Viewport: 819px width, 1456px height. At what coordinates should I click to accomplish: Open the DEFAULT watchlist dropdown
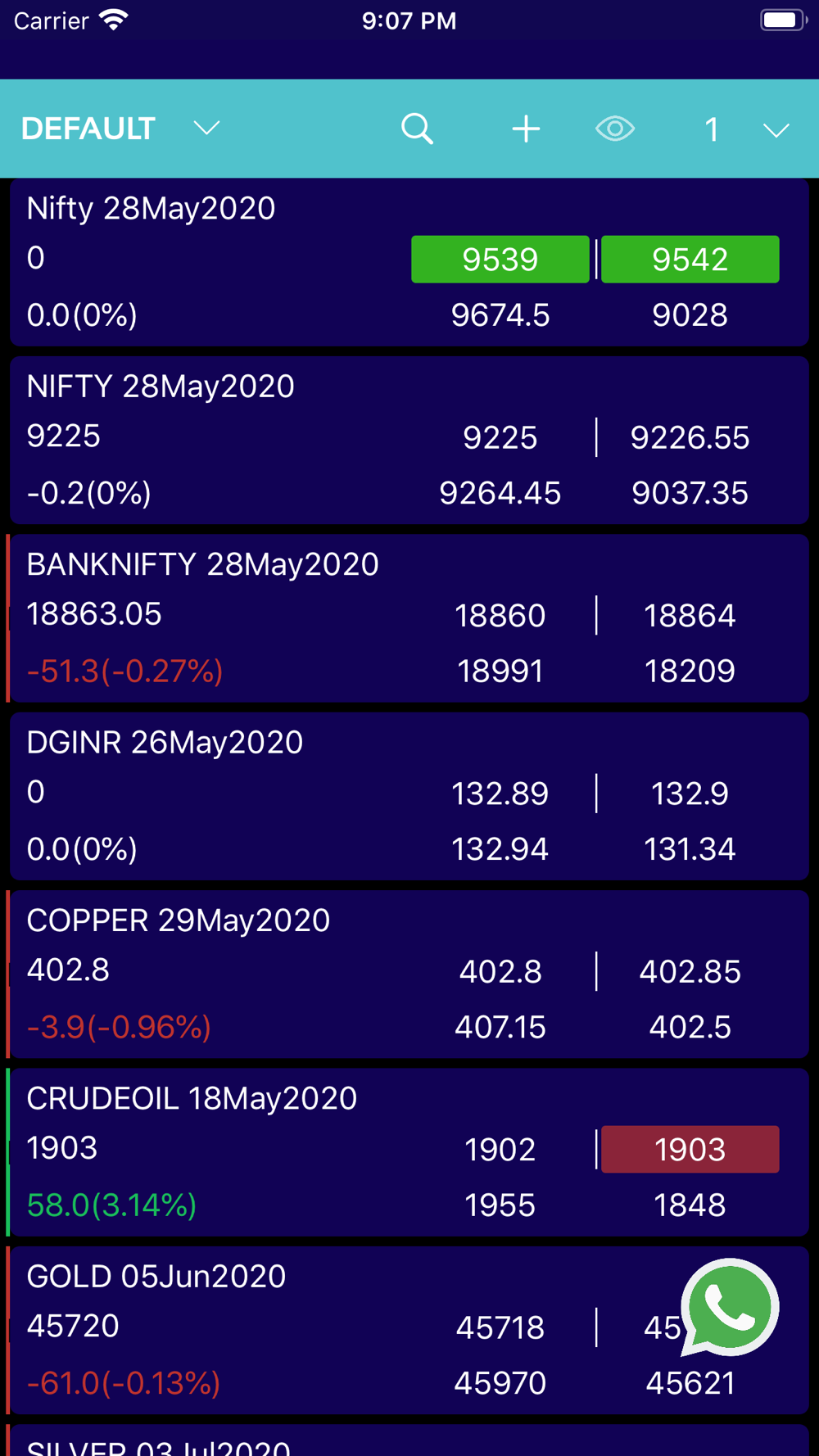coord(121,129)
